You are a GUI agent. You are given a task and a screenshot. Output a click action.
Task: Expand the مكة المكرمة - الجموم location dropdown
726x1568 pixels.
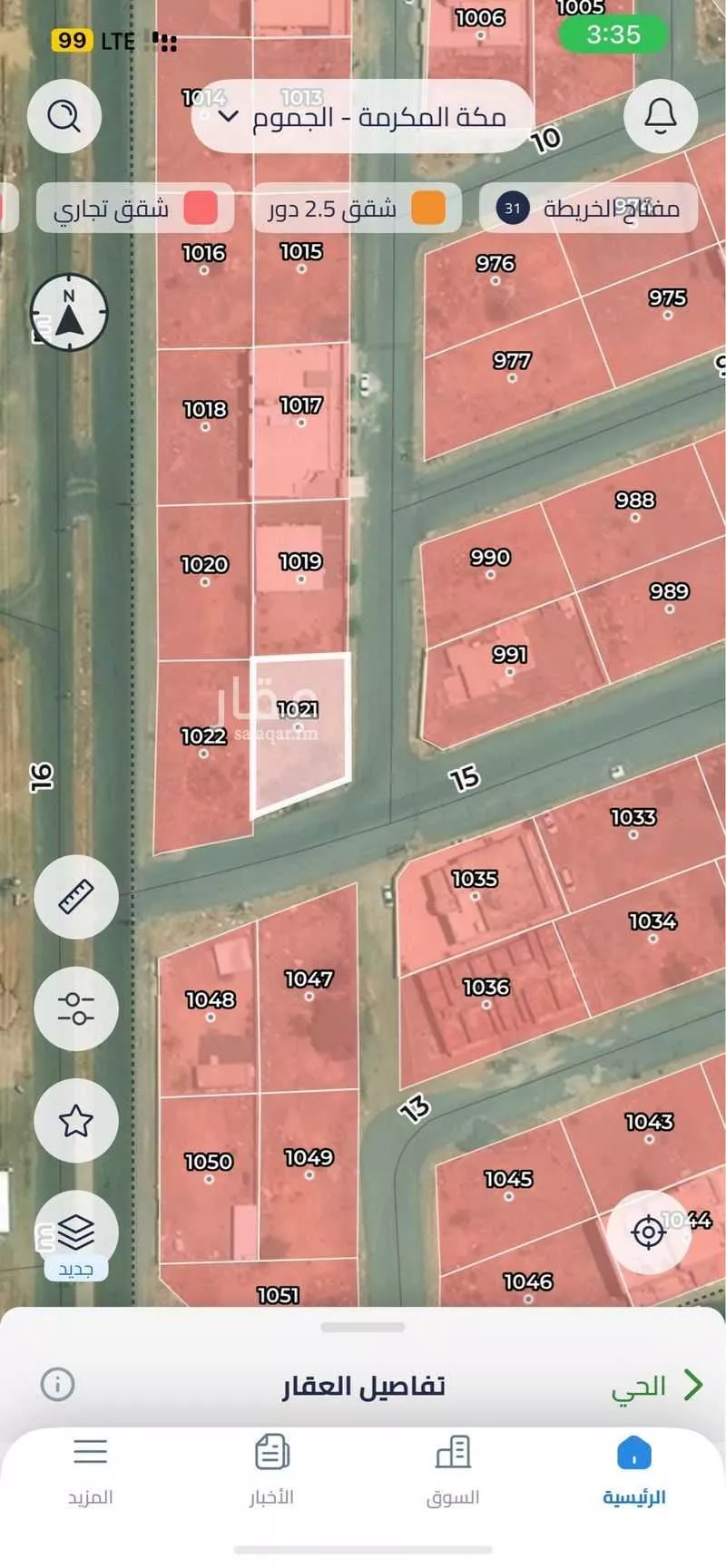pyautogui.click(x=363, y=117)
